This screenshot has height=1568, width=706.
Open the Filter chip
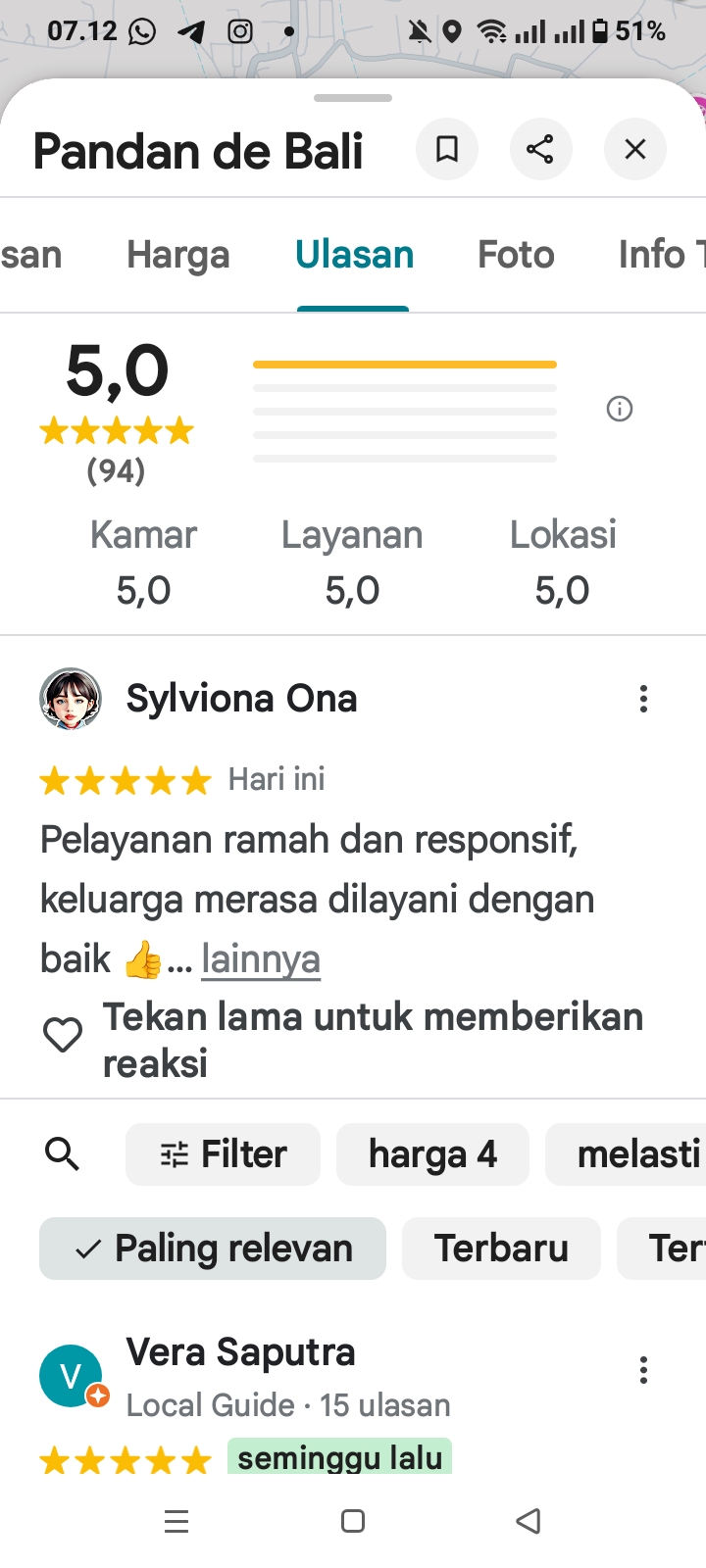[x=224, y=1154]
